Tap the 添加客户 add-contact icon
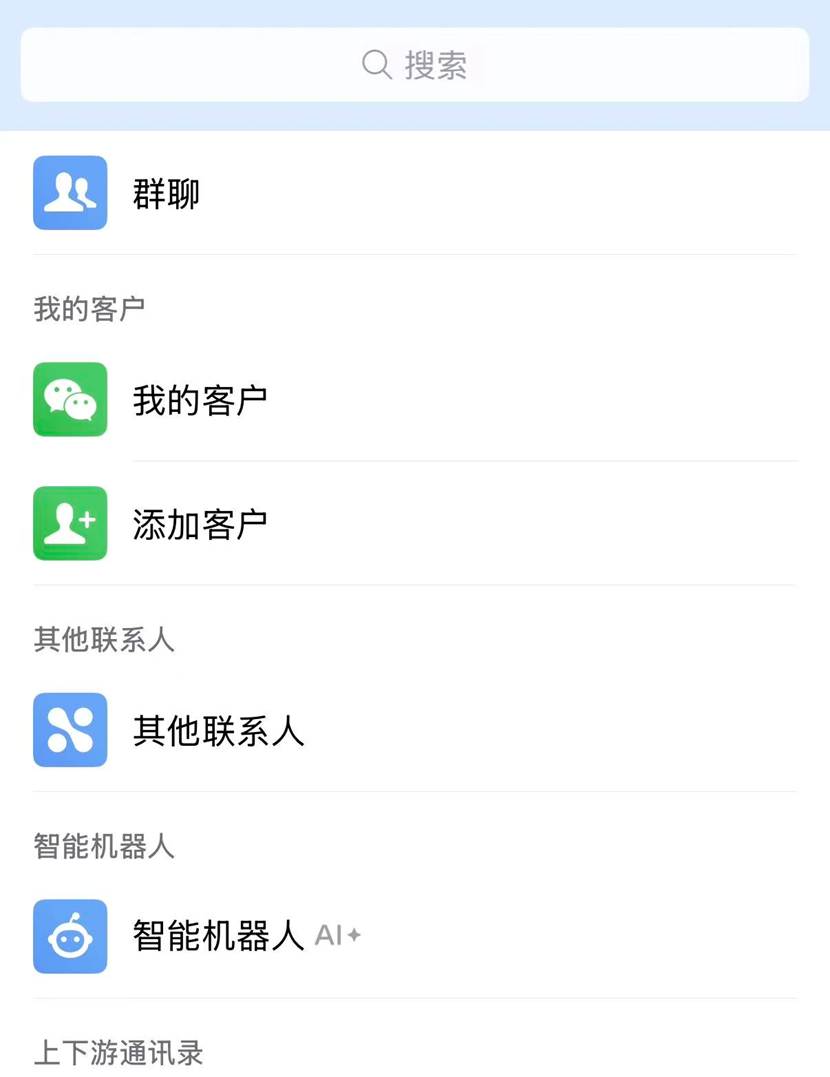The height and width of the screenshot is (1077, 830). click(x=70, y=523)
